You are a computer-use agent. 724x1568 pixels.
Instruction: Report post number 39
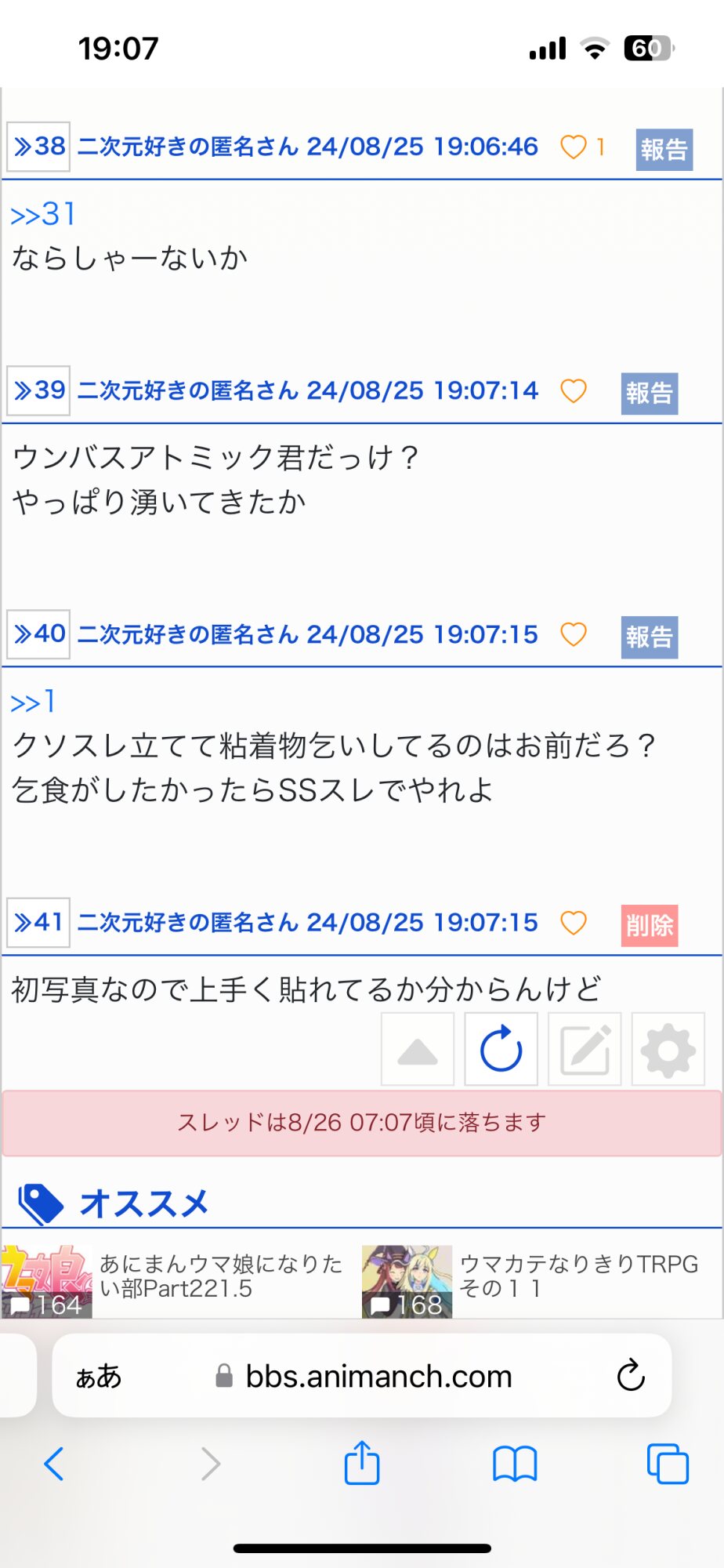[649, 393]
